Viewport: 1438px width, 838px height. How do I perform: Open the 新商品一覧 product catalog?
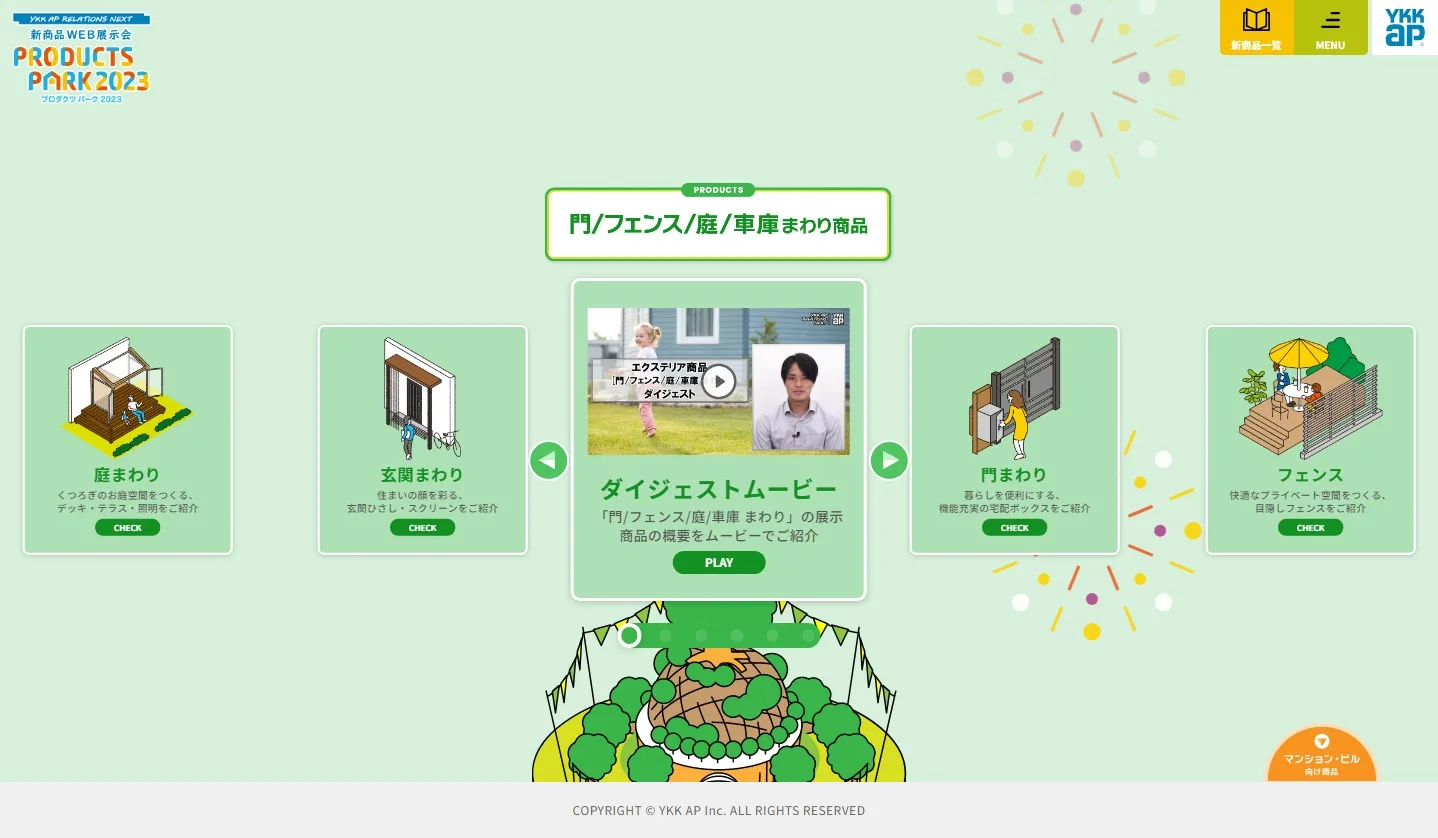1256,28
